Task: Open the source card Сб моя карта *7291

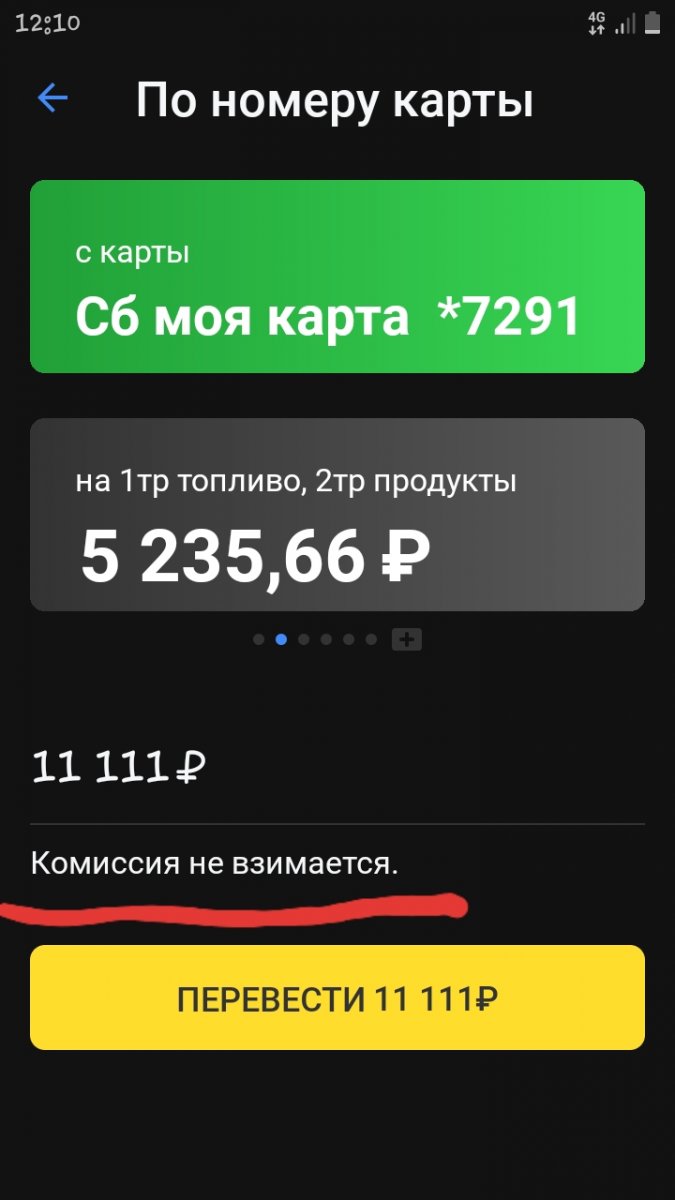Action: pyautogui.click(x=337, y=276)
